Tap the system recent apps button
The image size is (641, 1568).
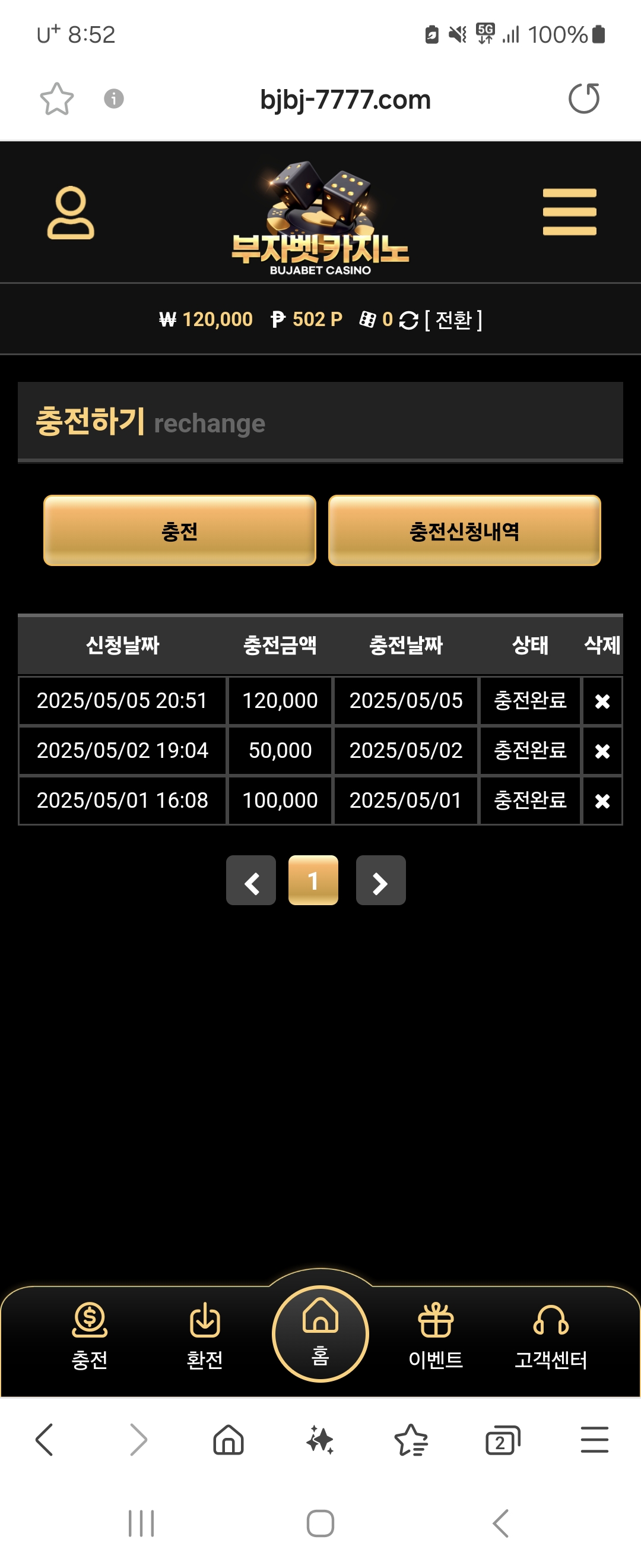pyautogui.click(x=141, y=1523)
